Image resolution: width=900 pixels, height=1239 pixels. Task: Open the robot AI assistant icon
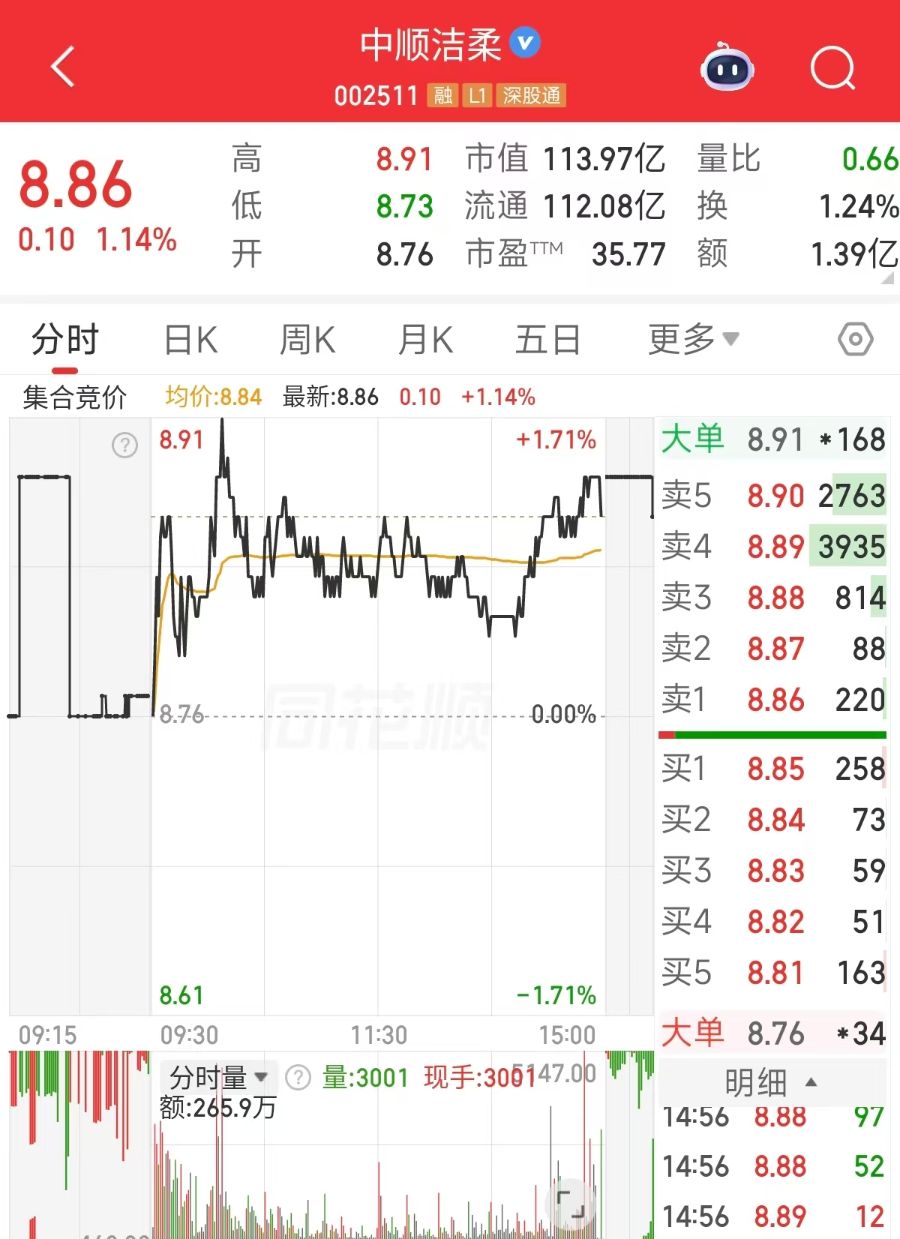[x=727, y=68]
